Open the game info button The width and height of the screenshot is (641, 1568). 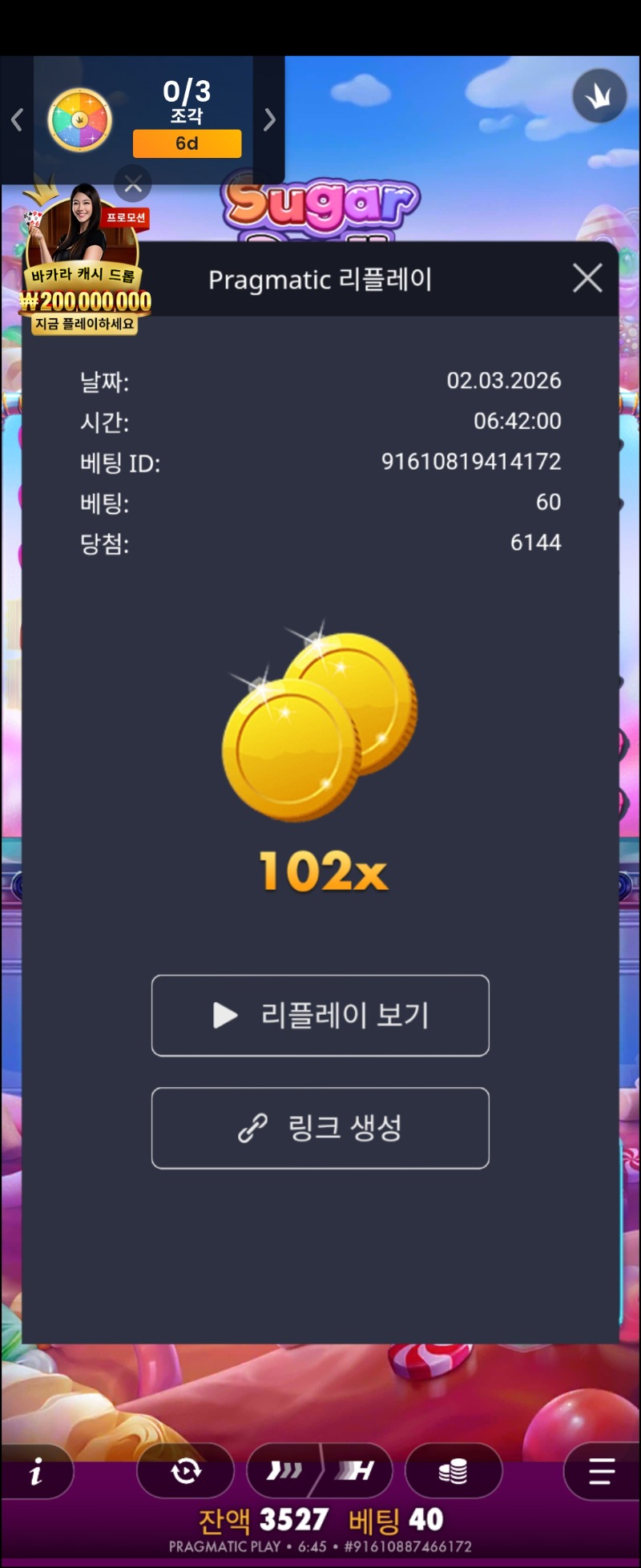(x=36, y=1471)
